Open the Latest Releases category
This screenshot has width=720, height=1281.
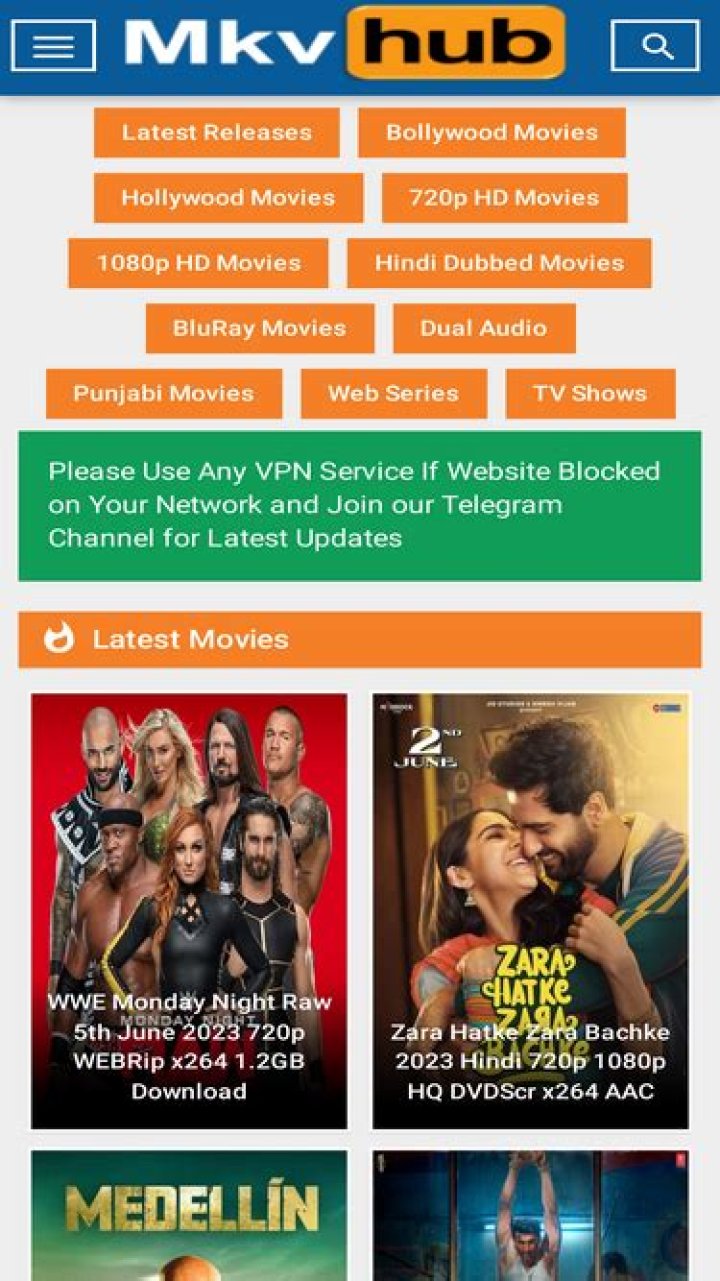pyautogui.click(x=216, y=132)
